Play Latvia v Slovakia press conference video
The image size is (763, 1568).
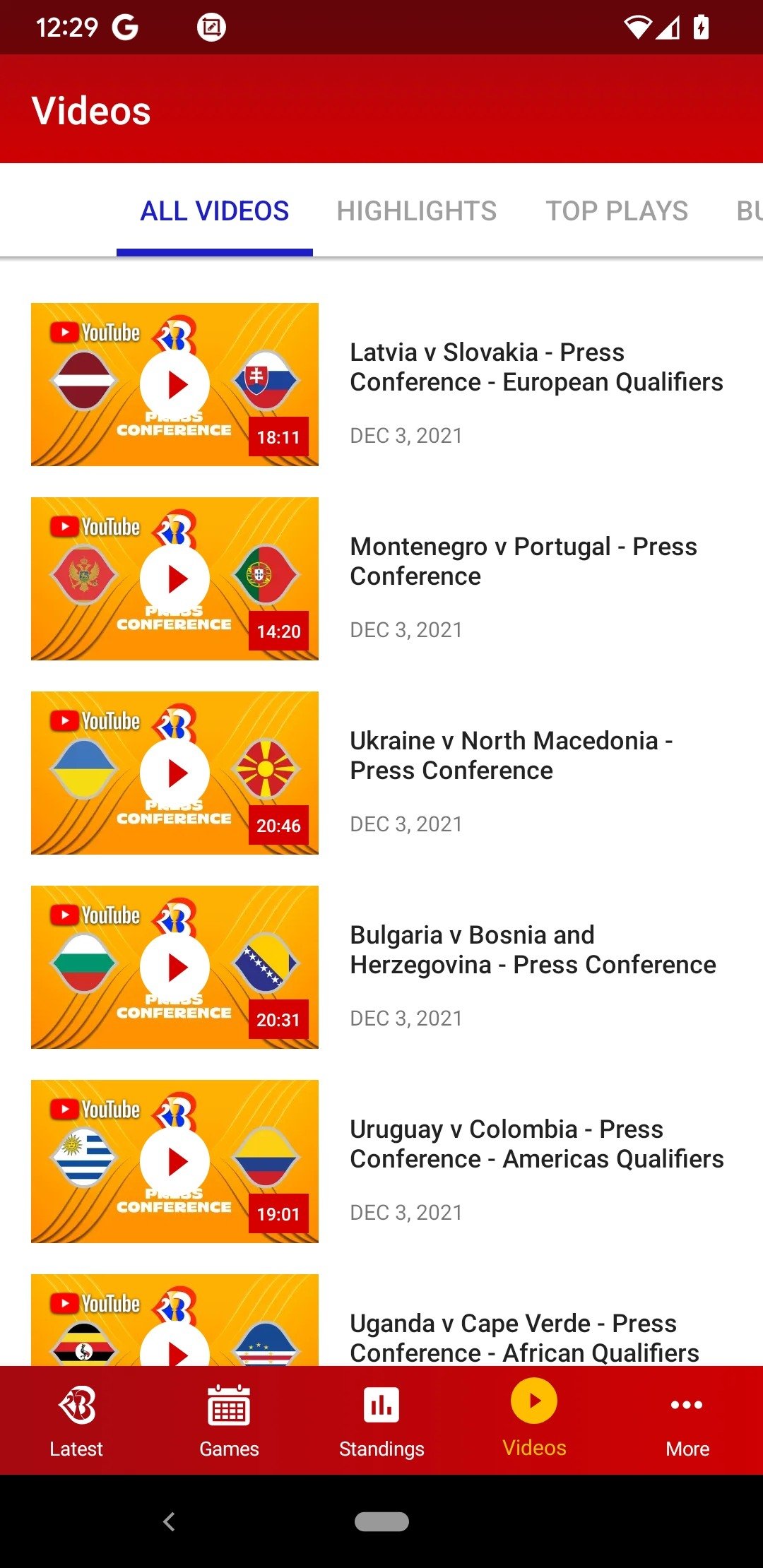175,384
